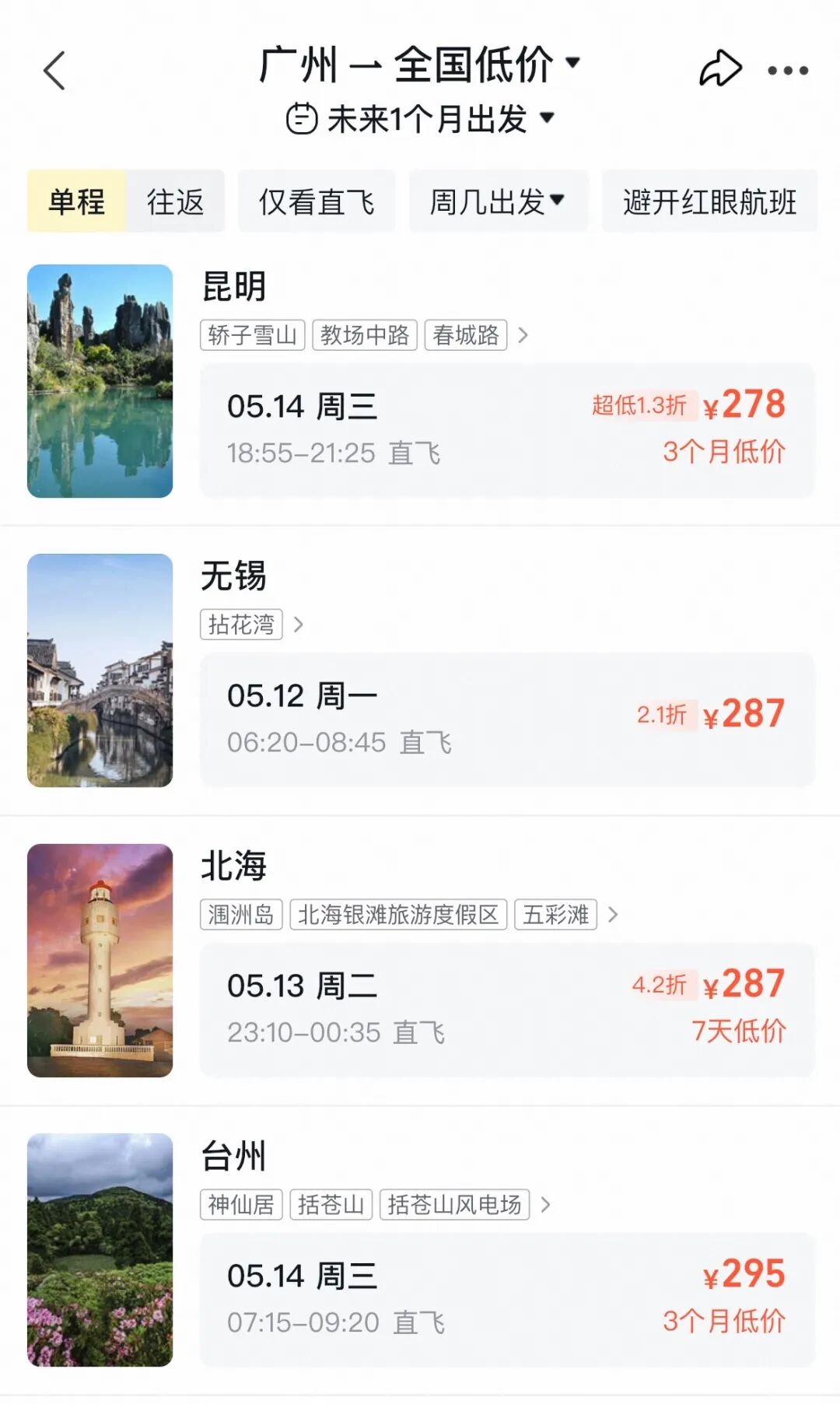840x1404 pixels.
Task: Share this low-price flights page
Action: click(x=720, y=68)
